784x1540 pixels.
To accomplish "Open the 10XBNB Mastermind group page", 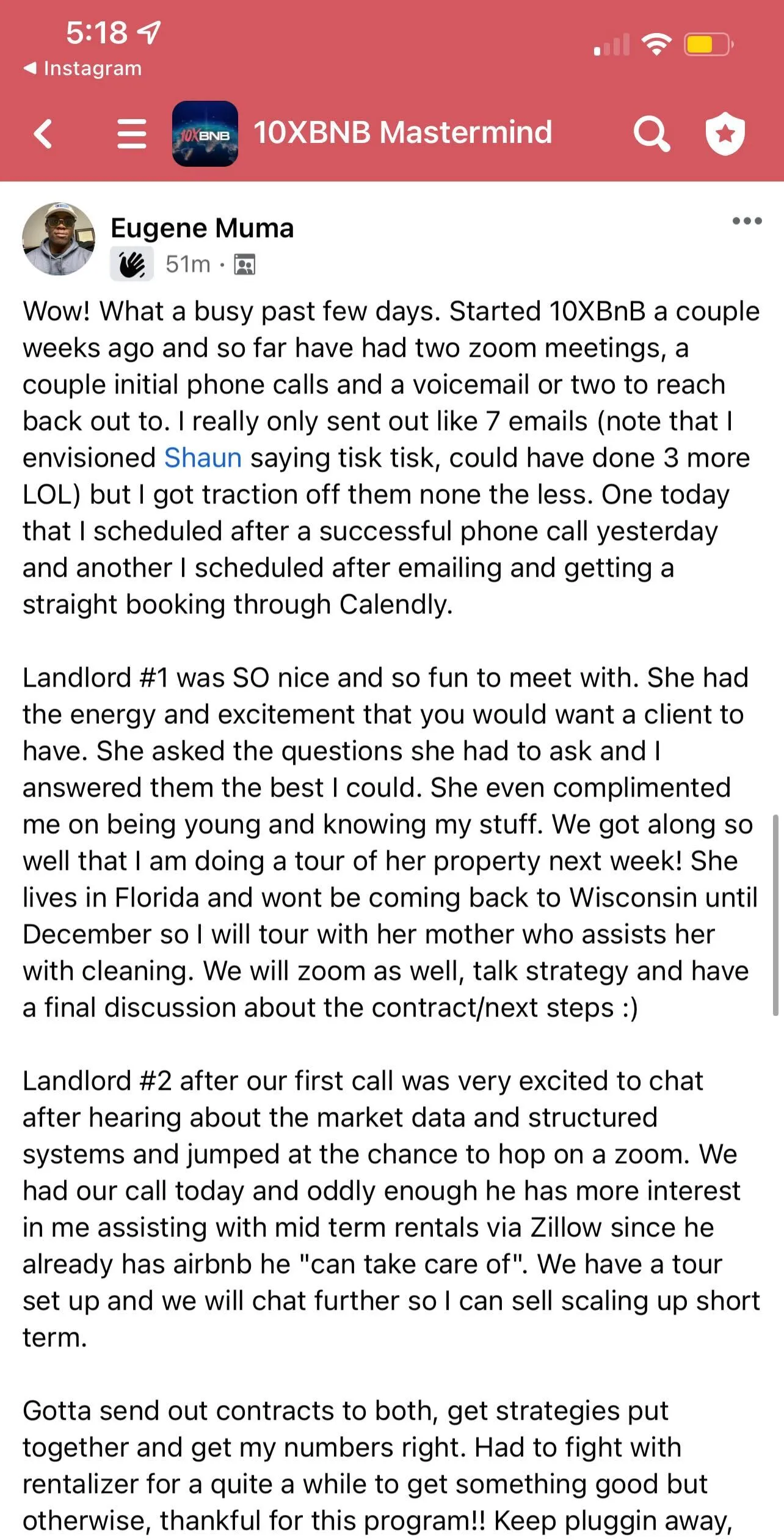I will coord(403,133).
